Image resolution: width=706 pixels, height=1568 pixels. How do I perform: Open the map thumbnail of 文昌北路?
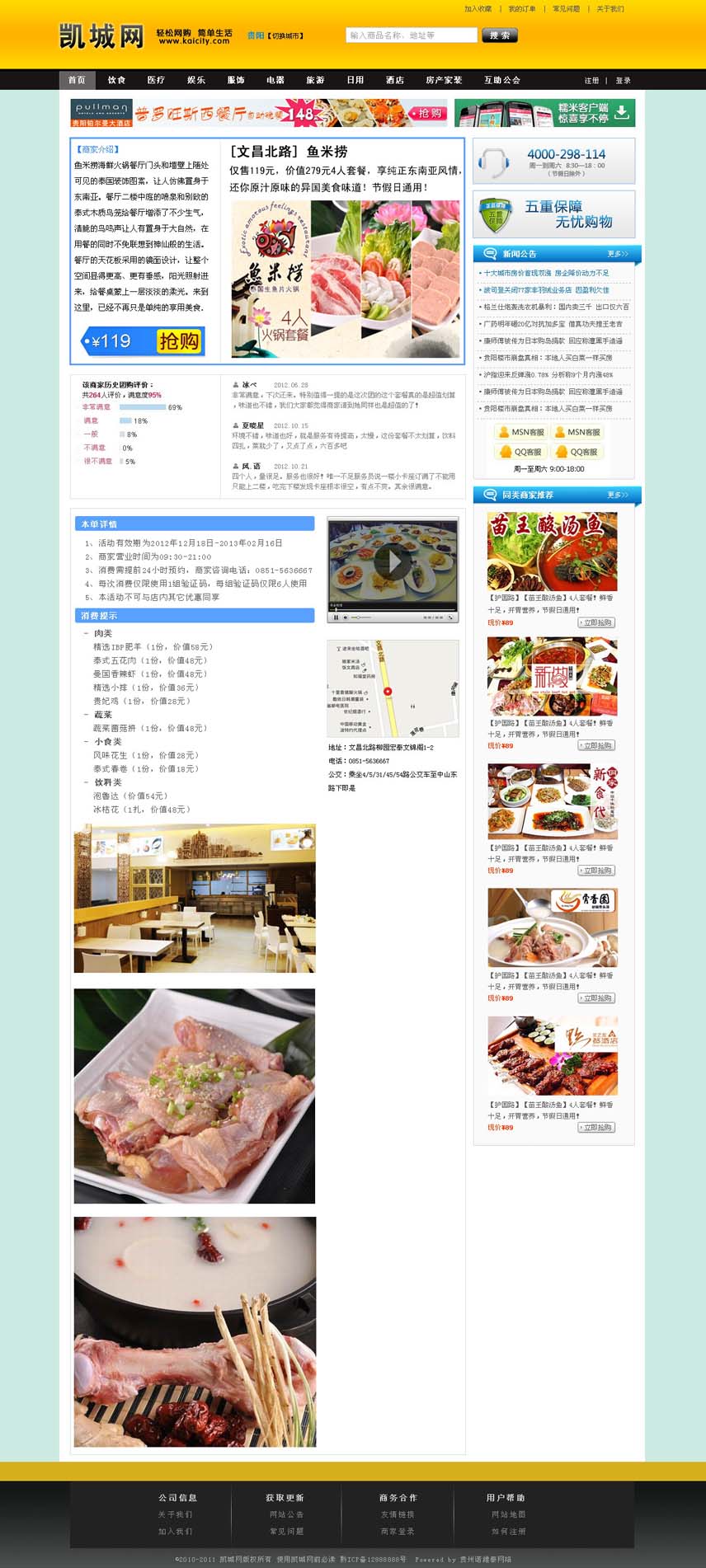pyautogui.click(x=393, y=688)
